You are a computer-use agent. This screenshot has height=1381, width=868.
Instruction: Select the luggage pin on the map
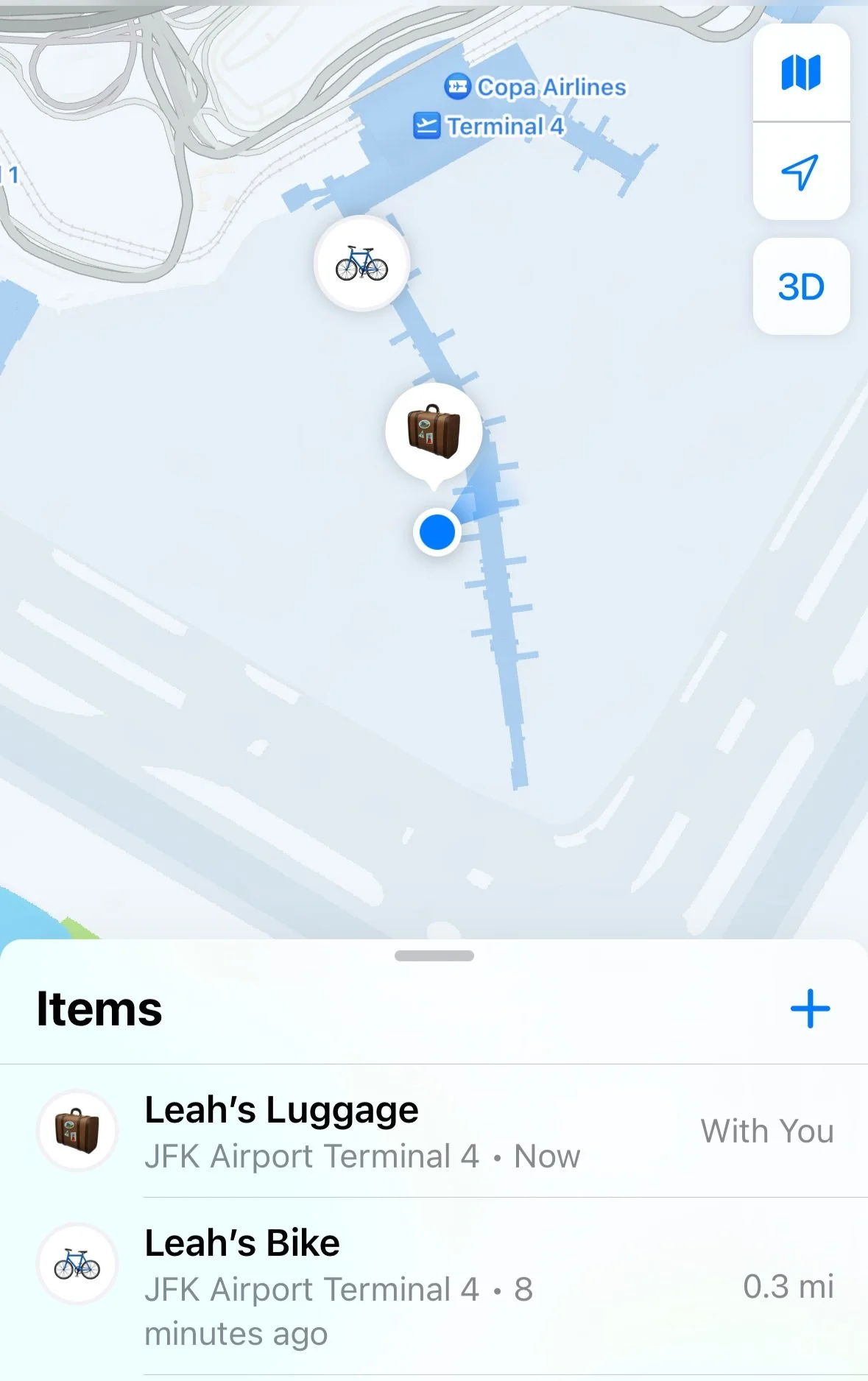click(434, 431)
